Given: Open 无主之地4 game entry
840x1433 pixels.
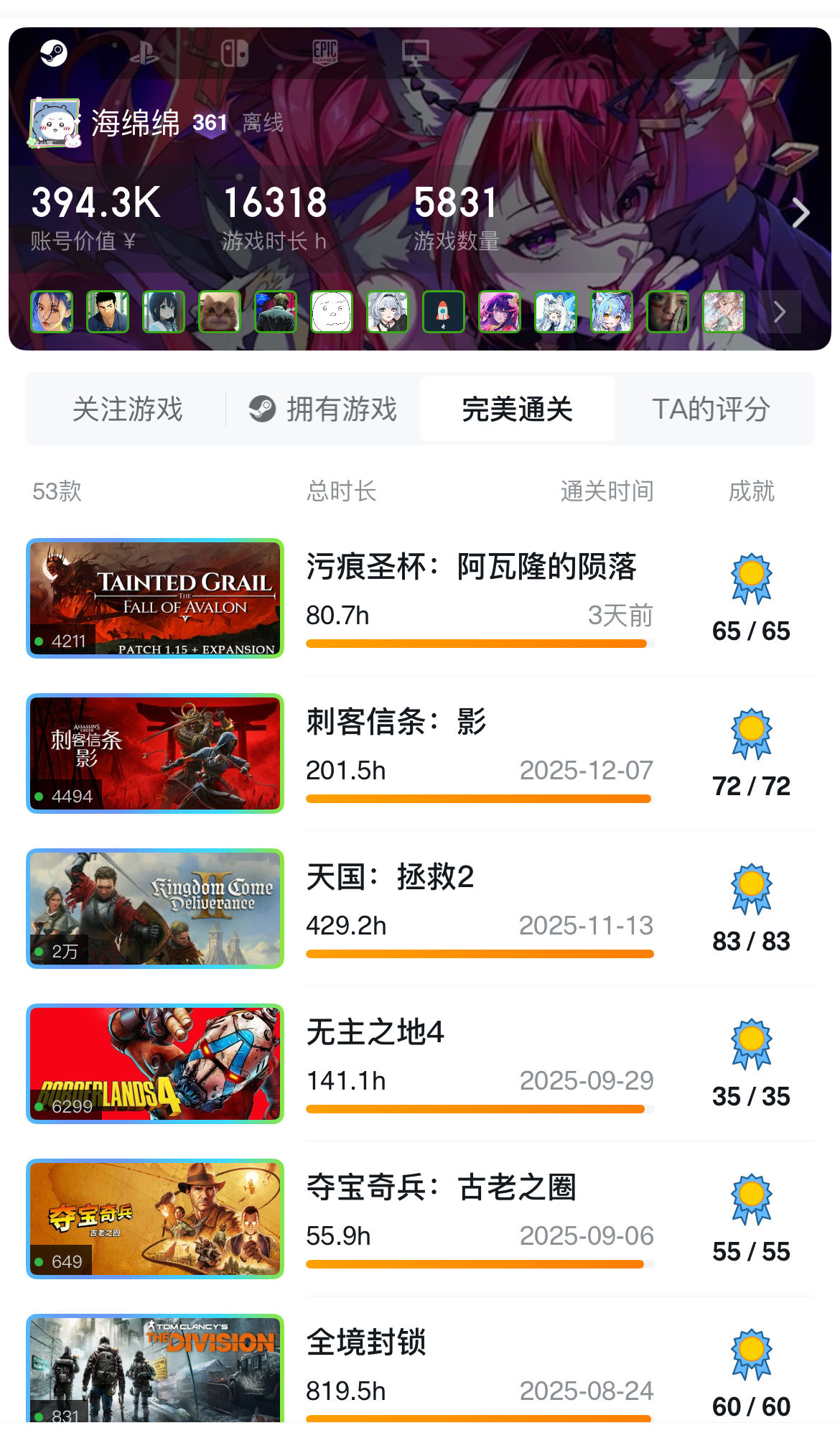Looking at the screenshot, I should pyautogui.click(x=375, y=1032).
